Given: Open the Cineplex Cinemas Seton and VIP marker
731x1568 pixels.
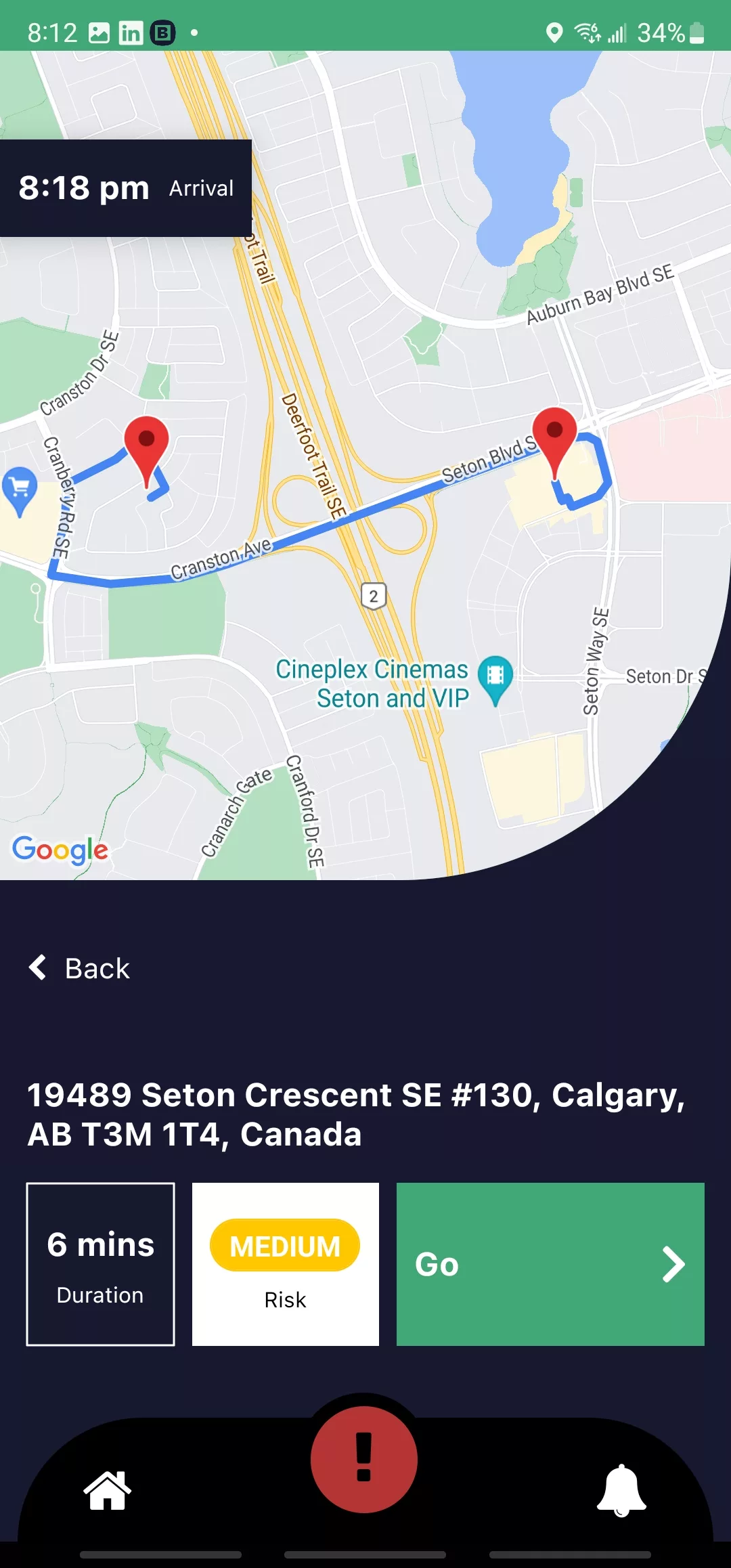Looking at the screenshot, I should coord(495,679).
